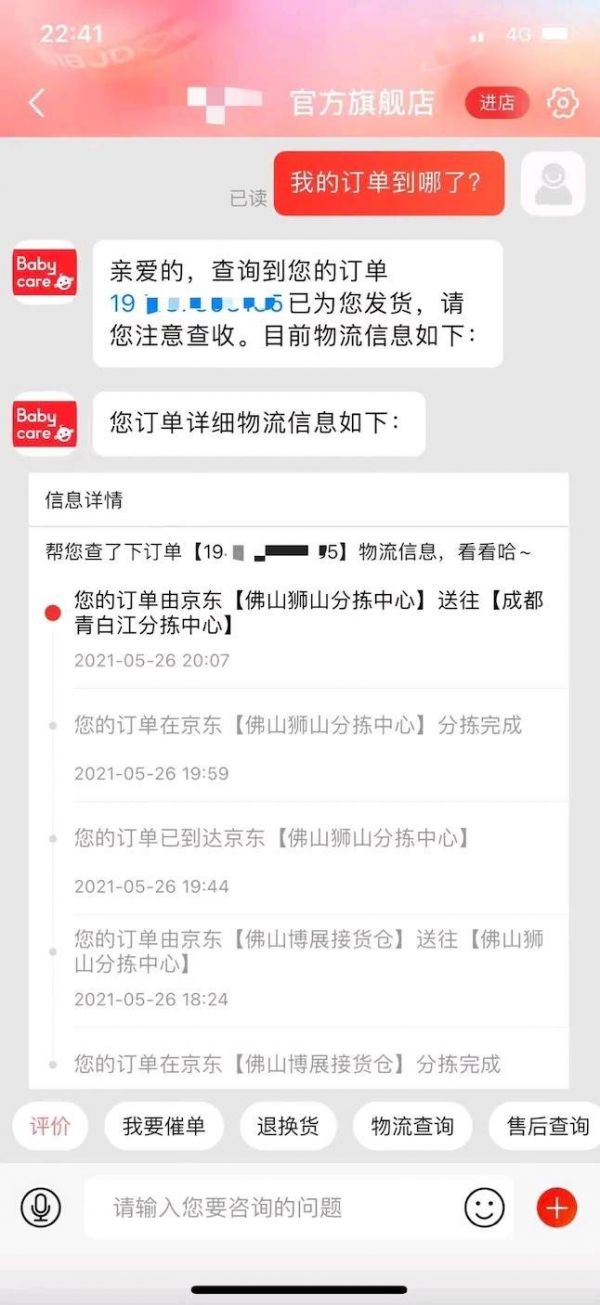Open the emoji picker

484,1208
